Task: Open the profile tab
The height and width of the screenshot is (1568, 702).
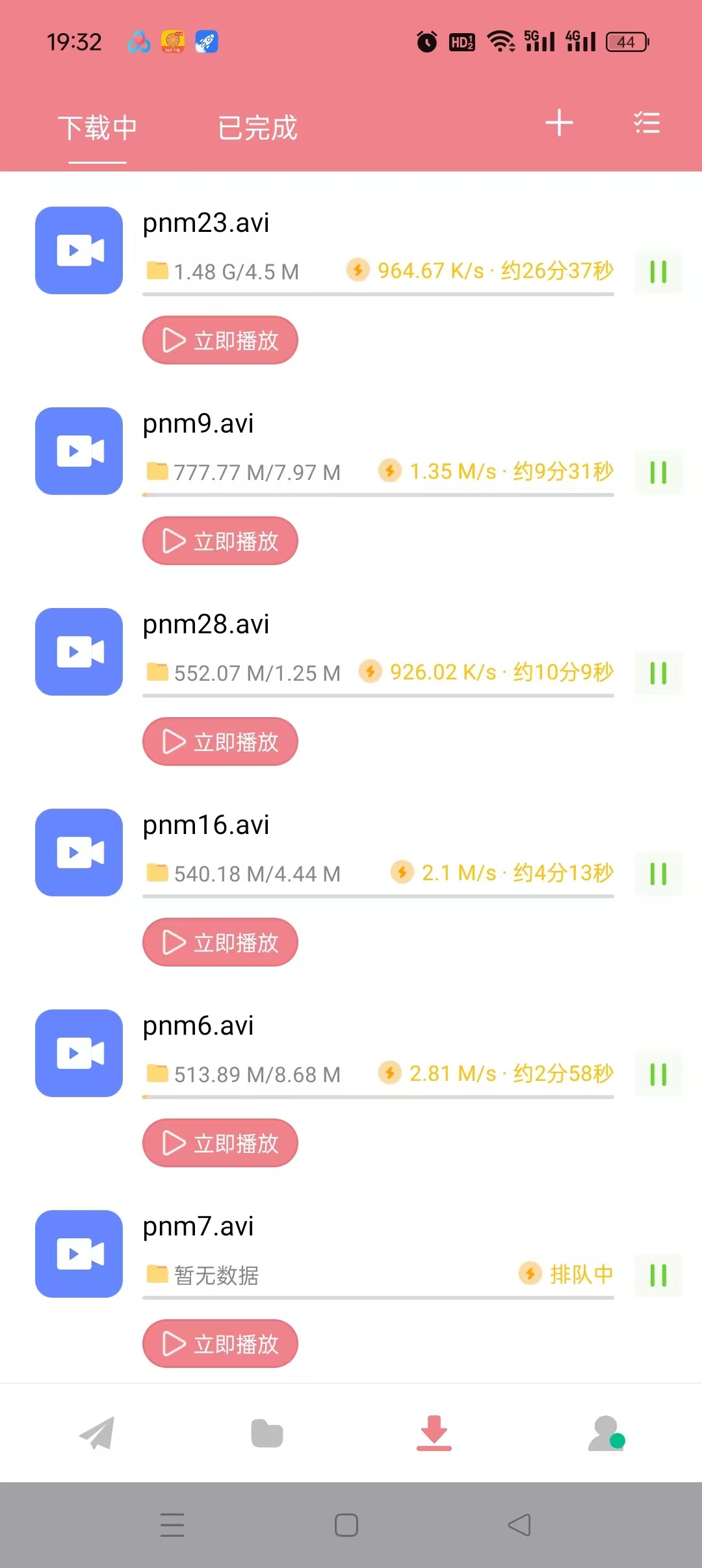Action: coord(606,1434)
